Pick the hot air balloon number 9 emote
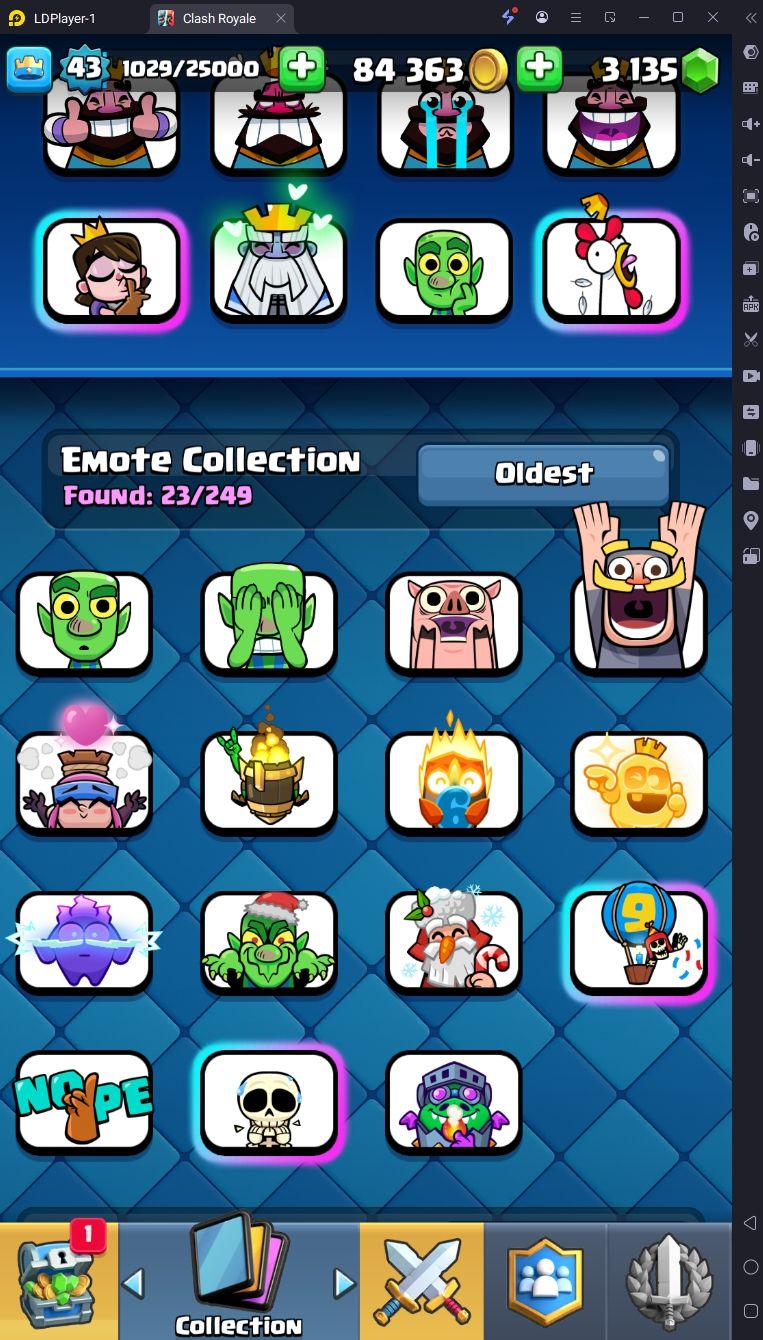The image size is (763, 1340). point(639,941)
